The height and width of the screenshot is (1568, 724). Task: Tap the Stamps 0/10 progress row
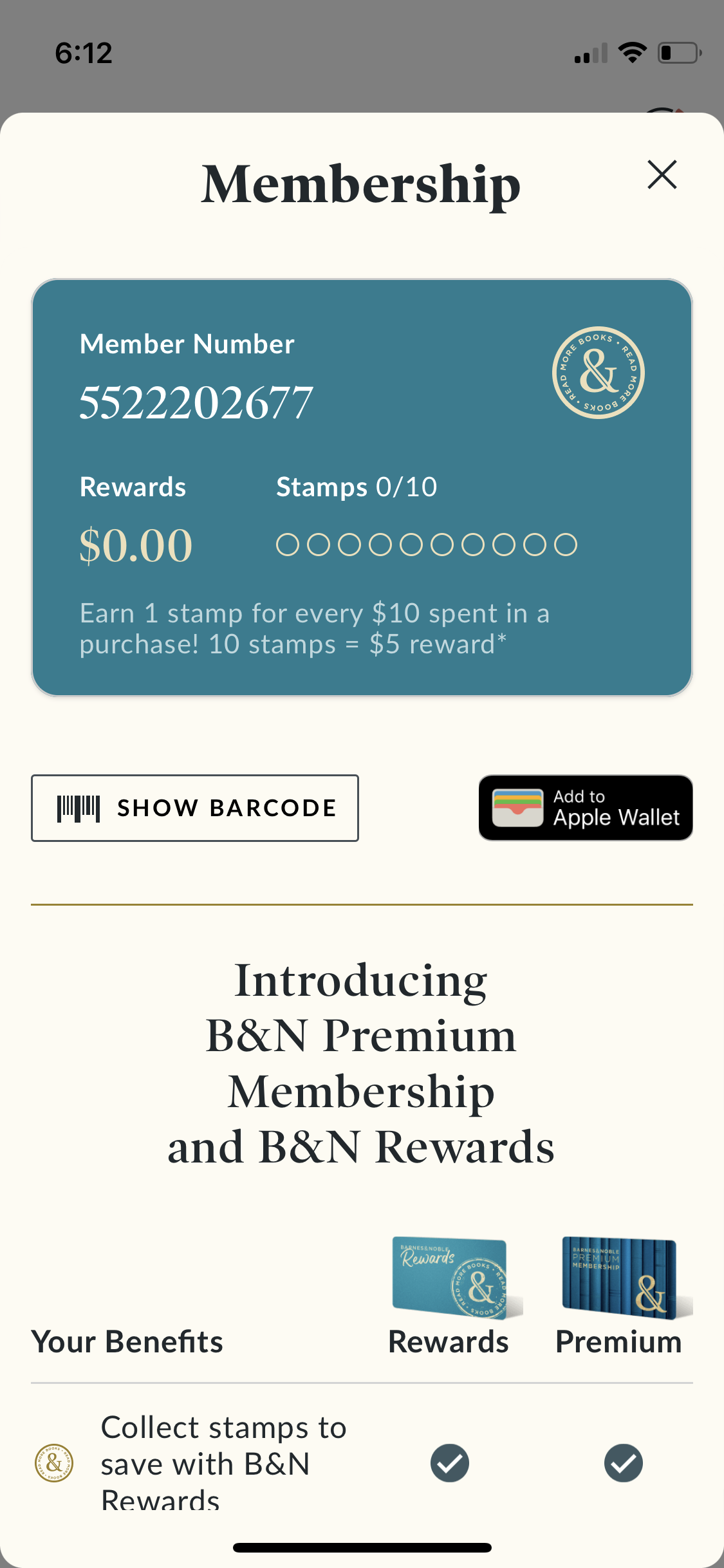[x=357, y=487]
